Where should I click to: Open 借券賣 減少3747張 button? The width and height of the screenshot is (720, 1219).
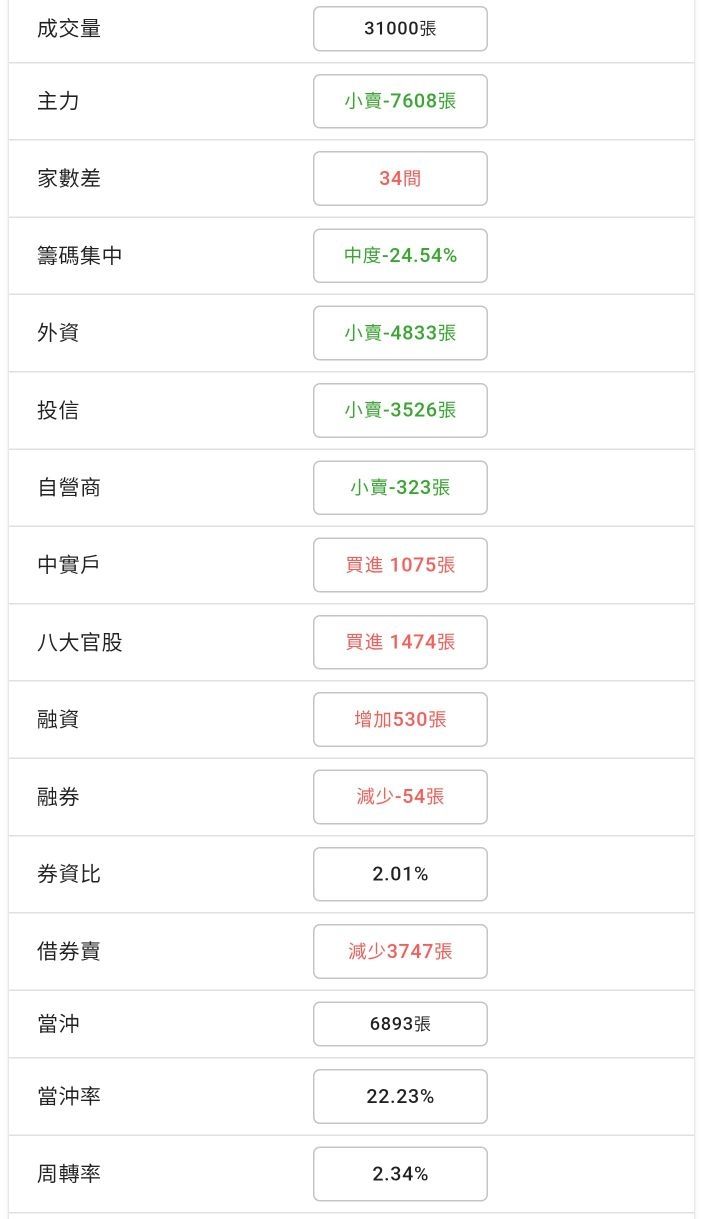(400, 951)
